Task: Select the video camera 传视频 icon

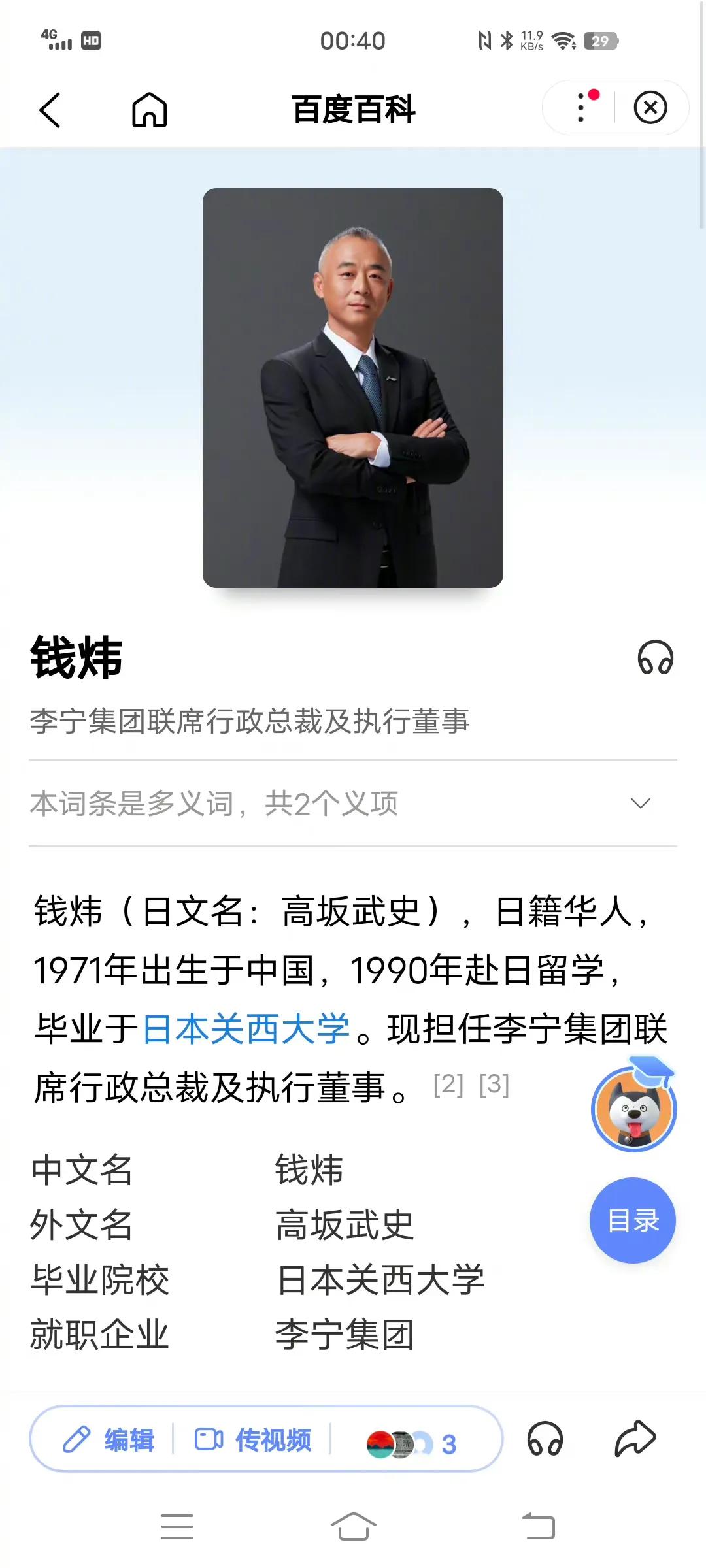Action: [x=210, y=1442]
